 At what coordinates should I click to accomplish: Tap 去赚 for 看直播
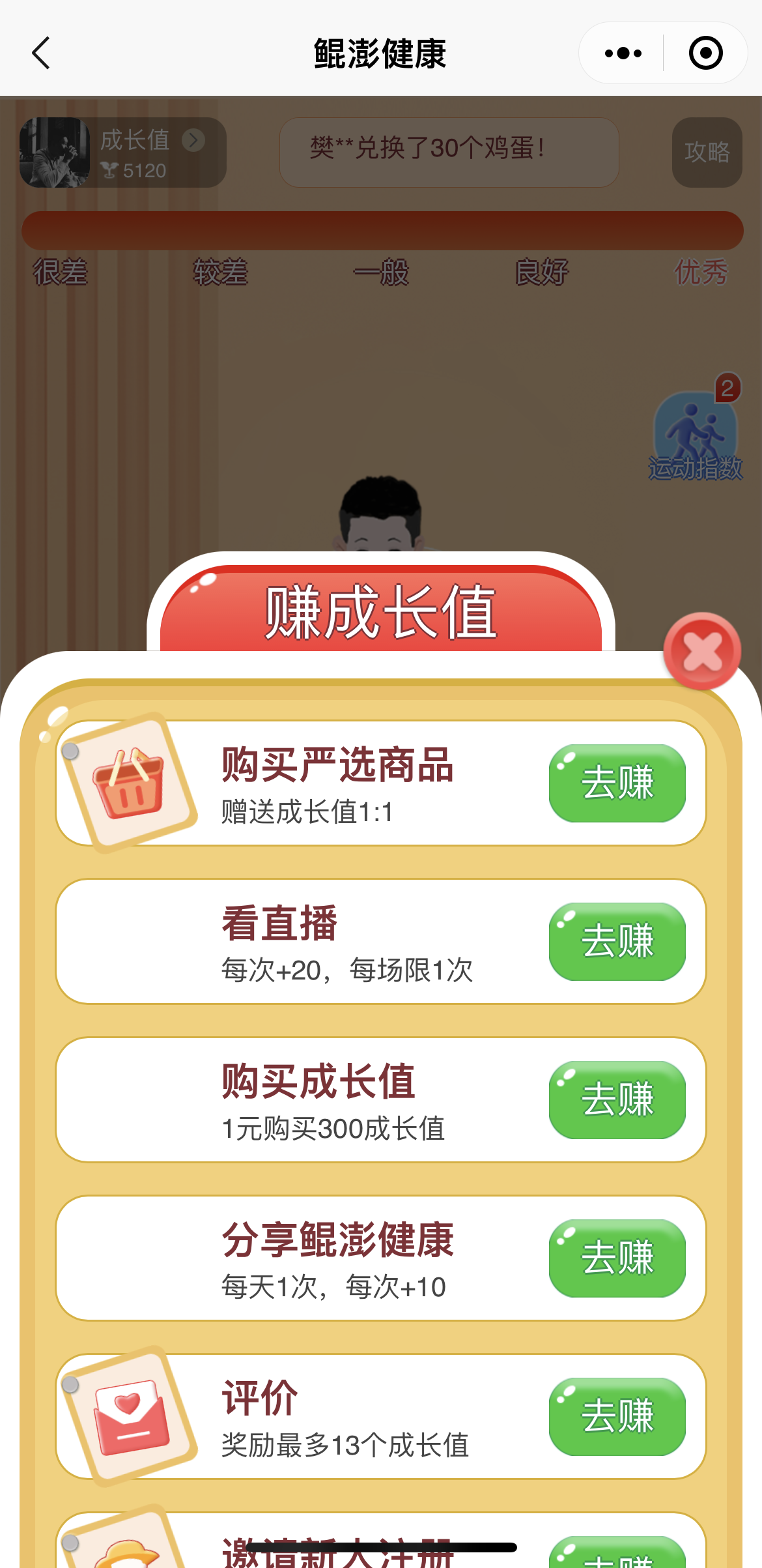[x=617, y=941]
